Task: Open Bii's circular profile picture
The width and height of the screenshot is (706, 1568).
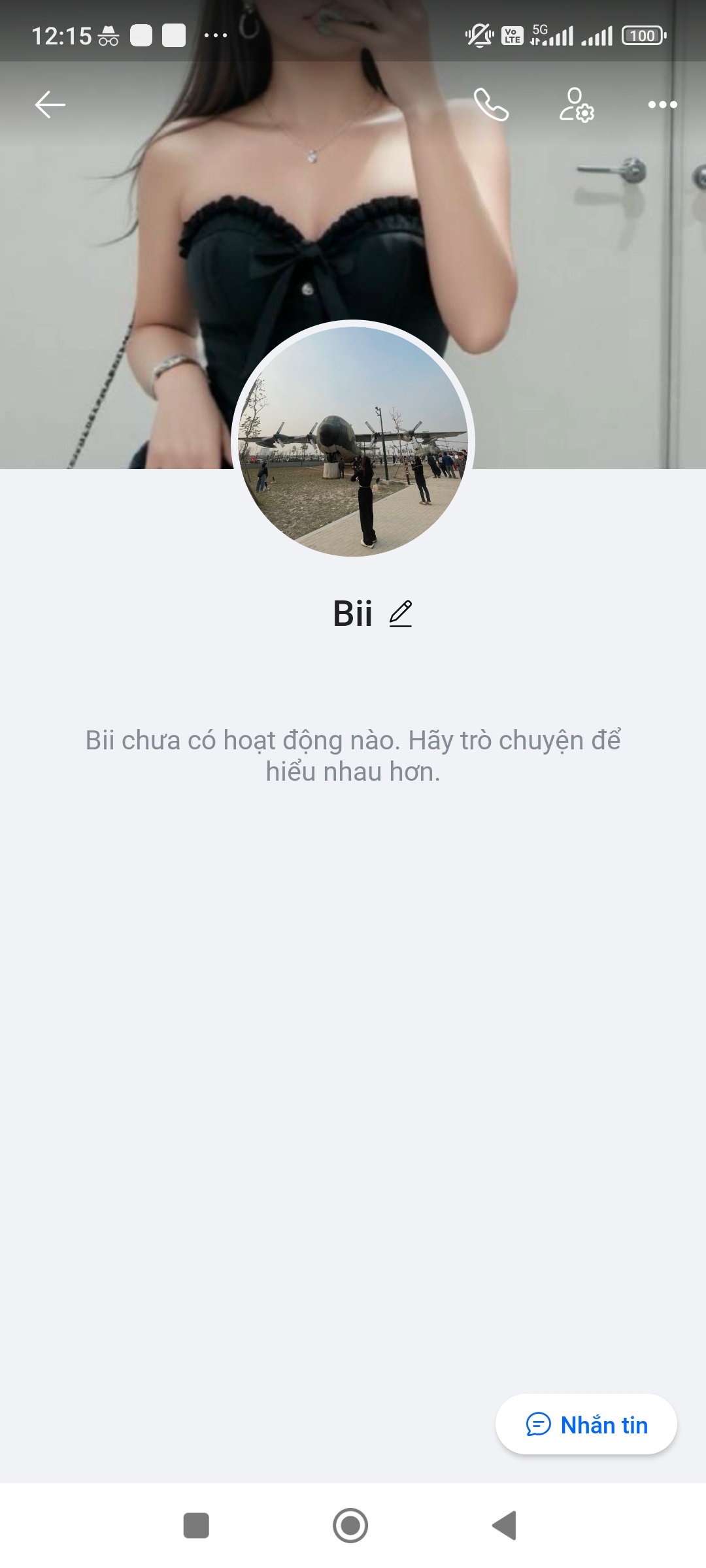Action: (x=353, y=441)
